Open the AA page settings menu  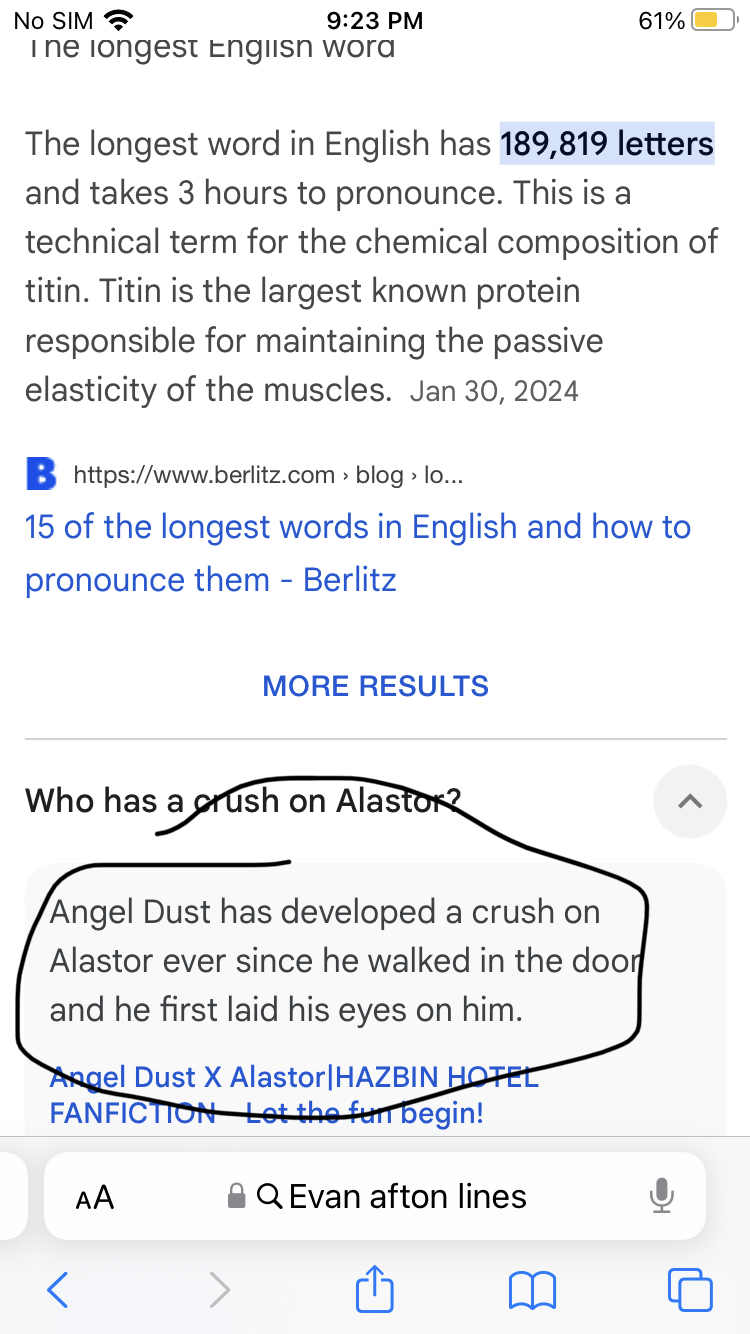(x=95, y=1197)
